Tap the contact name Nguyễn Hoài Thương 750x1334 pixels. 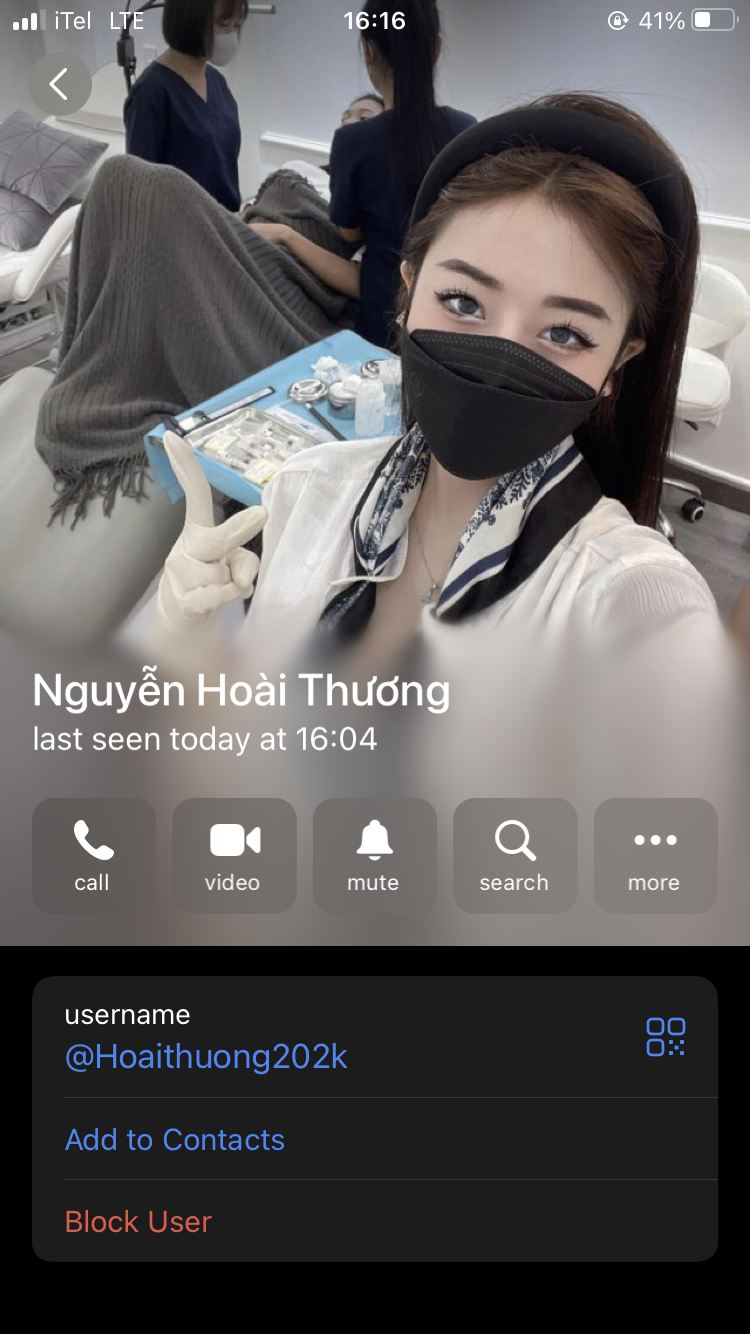point(240,690)
